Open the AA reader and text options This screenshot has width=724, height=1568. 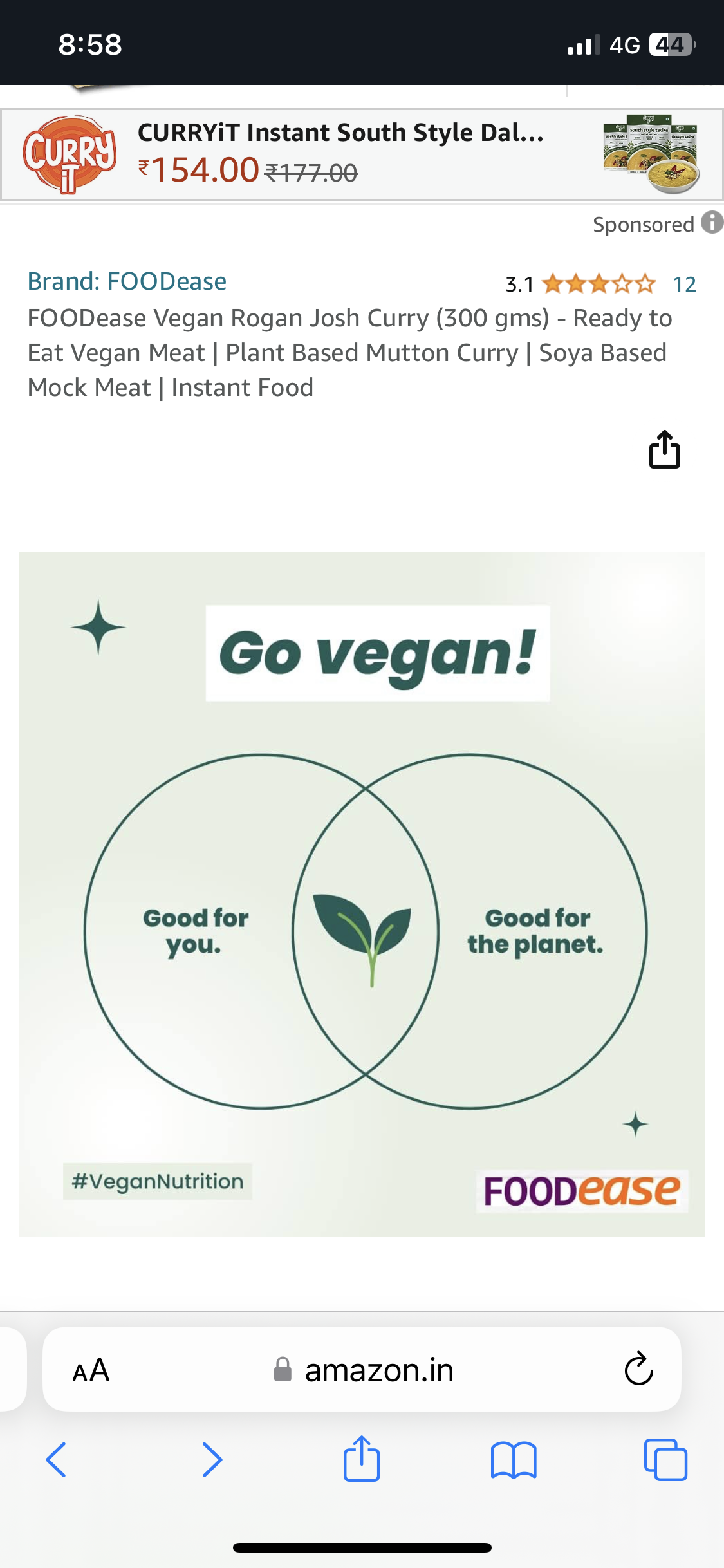[91, 1370]
